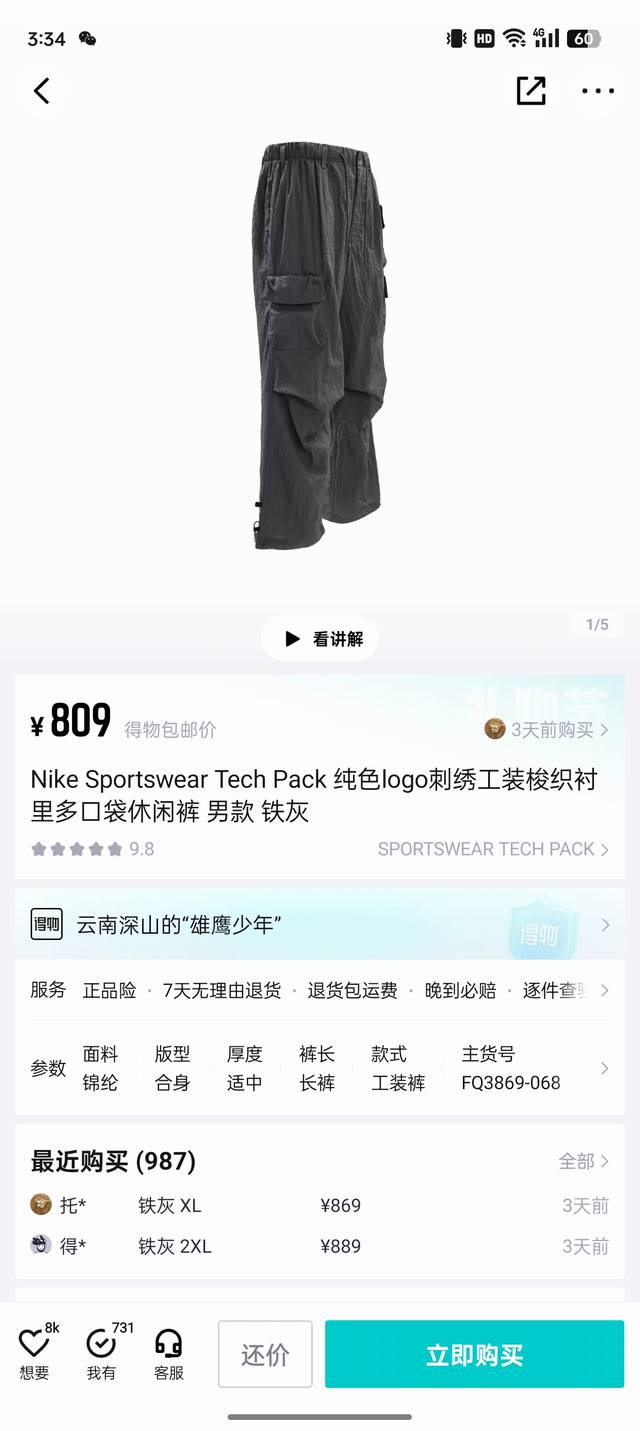Open the three-dot overflow menu
This screenshot has width=640, height=1431.
[x=598, y=91]
